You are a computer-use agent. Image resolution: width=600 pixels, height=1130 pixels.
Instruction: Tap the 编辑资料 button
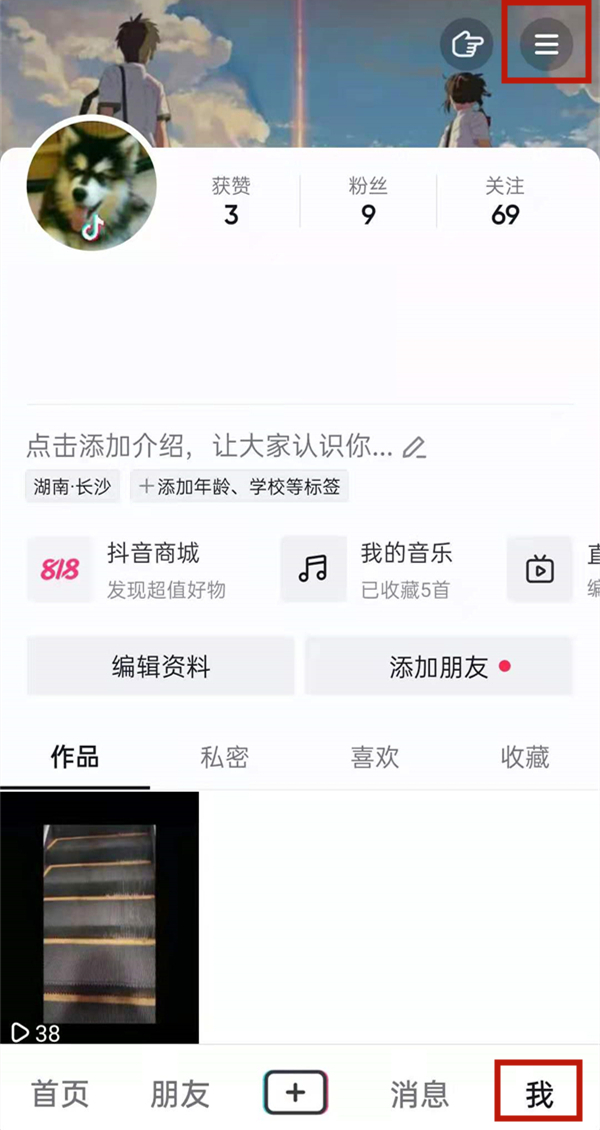pos(161,667)
